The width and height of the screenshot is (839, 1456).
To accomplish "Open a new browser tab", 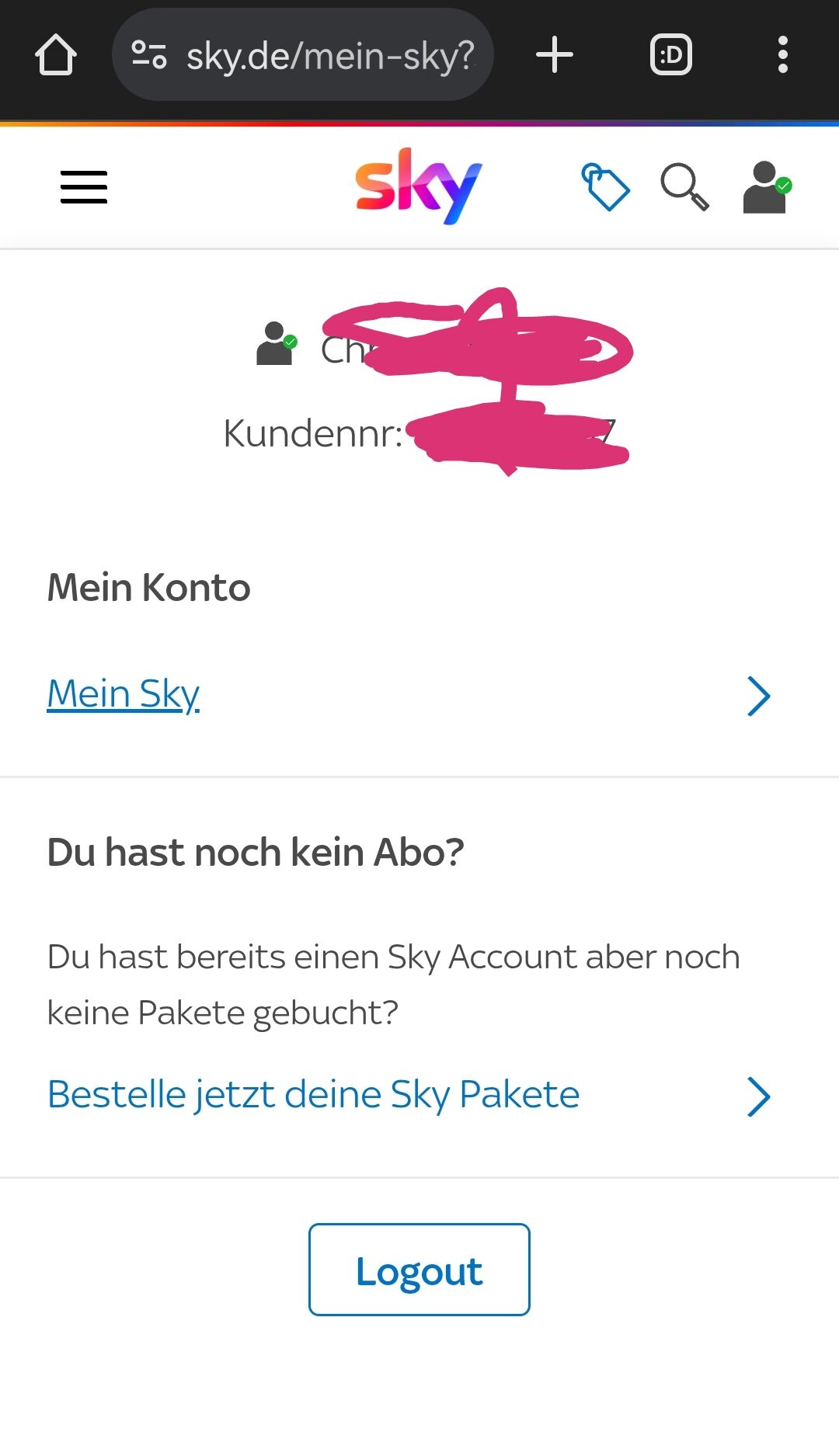I will click(555, 55).
